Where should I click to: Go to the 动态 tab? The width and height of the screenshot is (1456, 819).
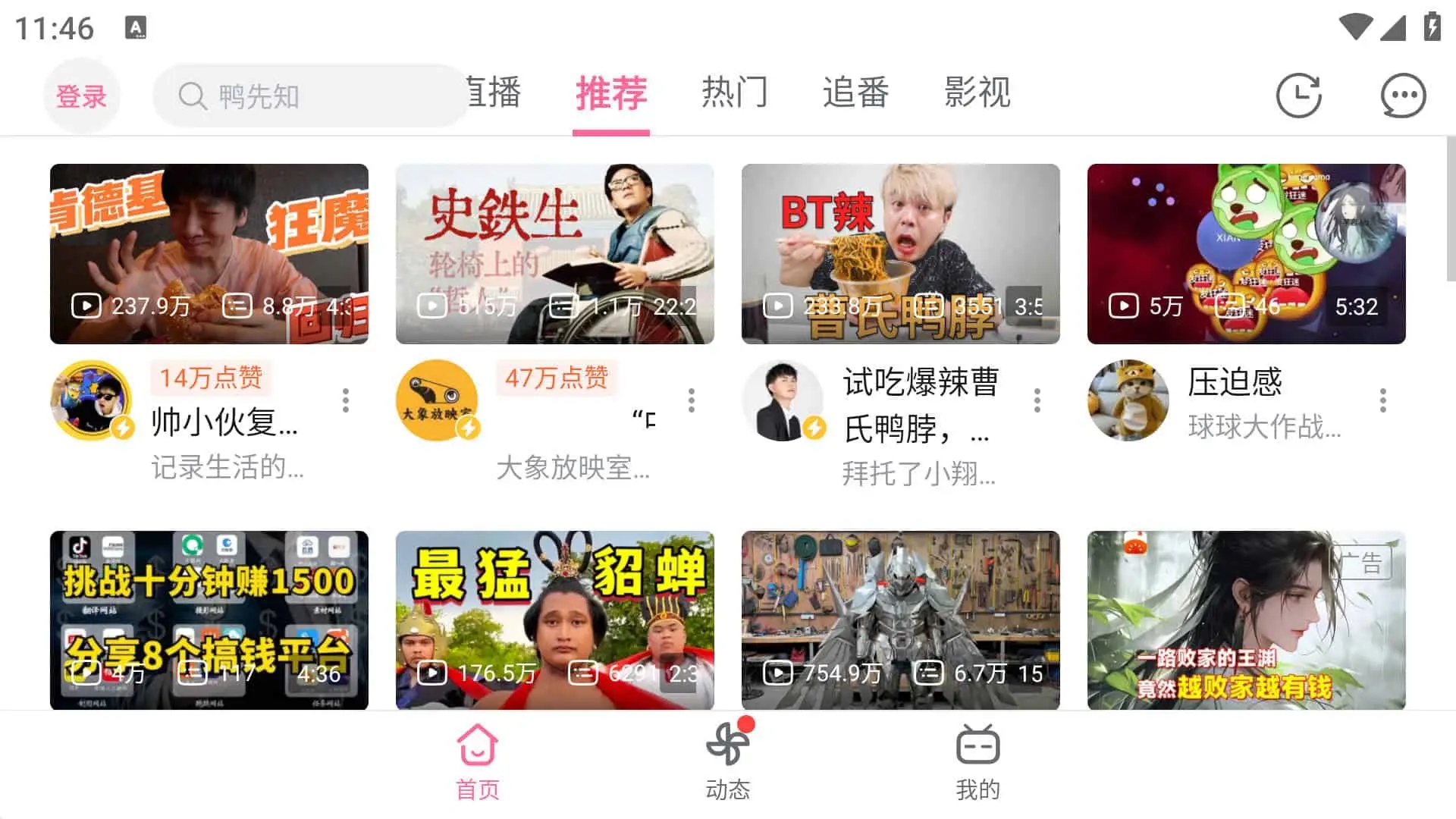pyautogui.click(x=727, y=762)
